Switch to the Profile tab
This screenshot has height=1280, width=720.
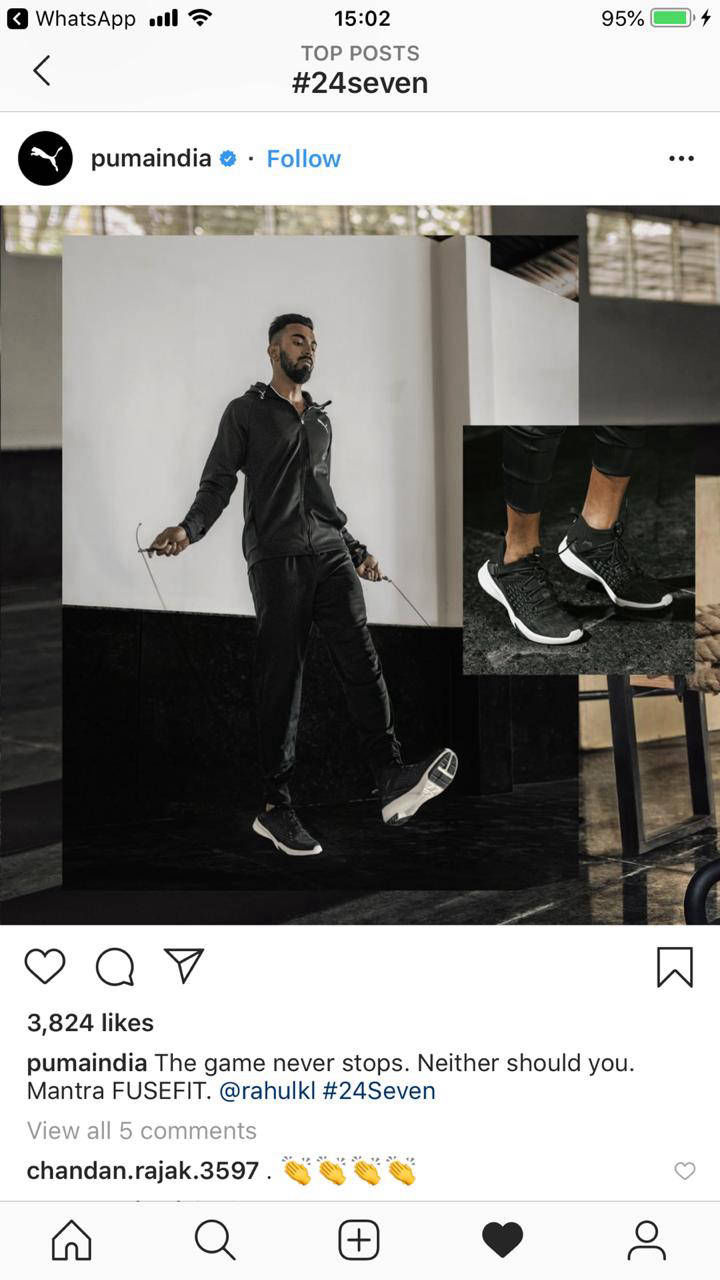coord(646,1241)
